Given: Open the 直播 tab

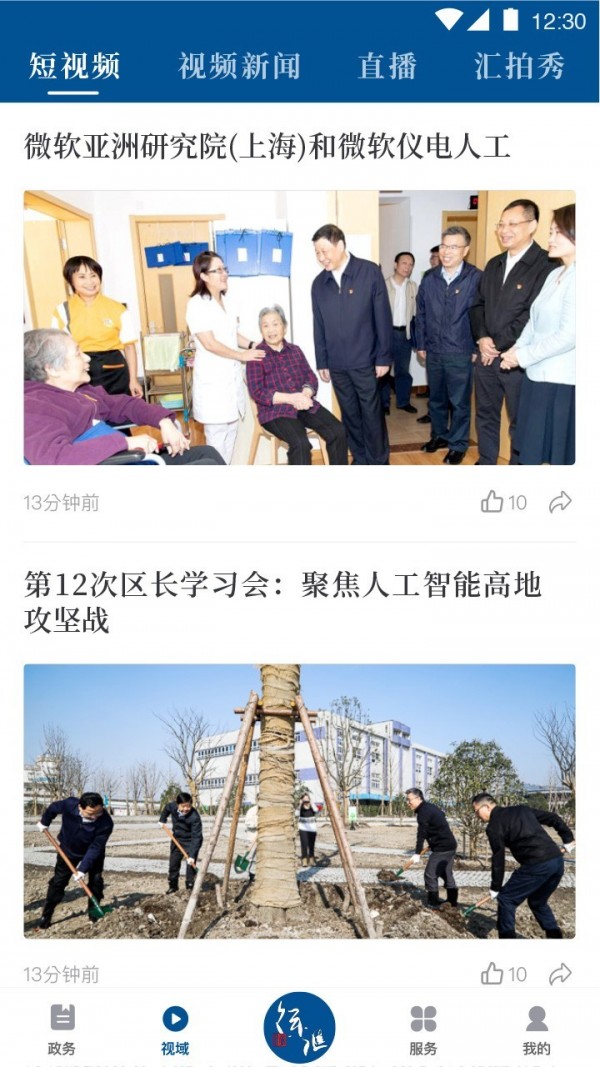Looking at the screenshot, I should [388, 66].
